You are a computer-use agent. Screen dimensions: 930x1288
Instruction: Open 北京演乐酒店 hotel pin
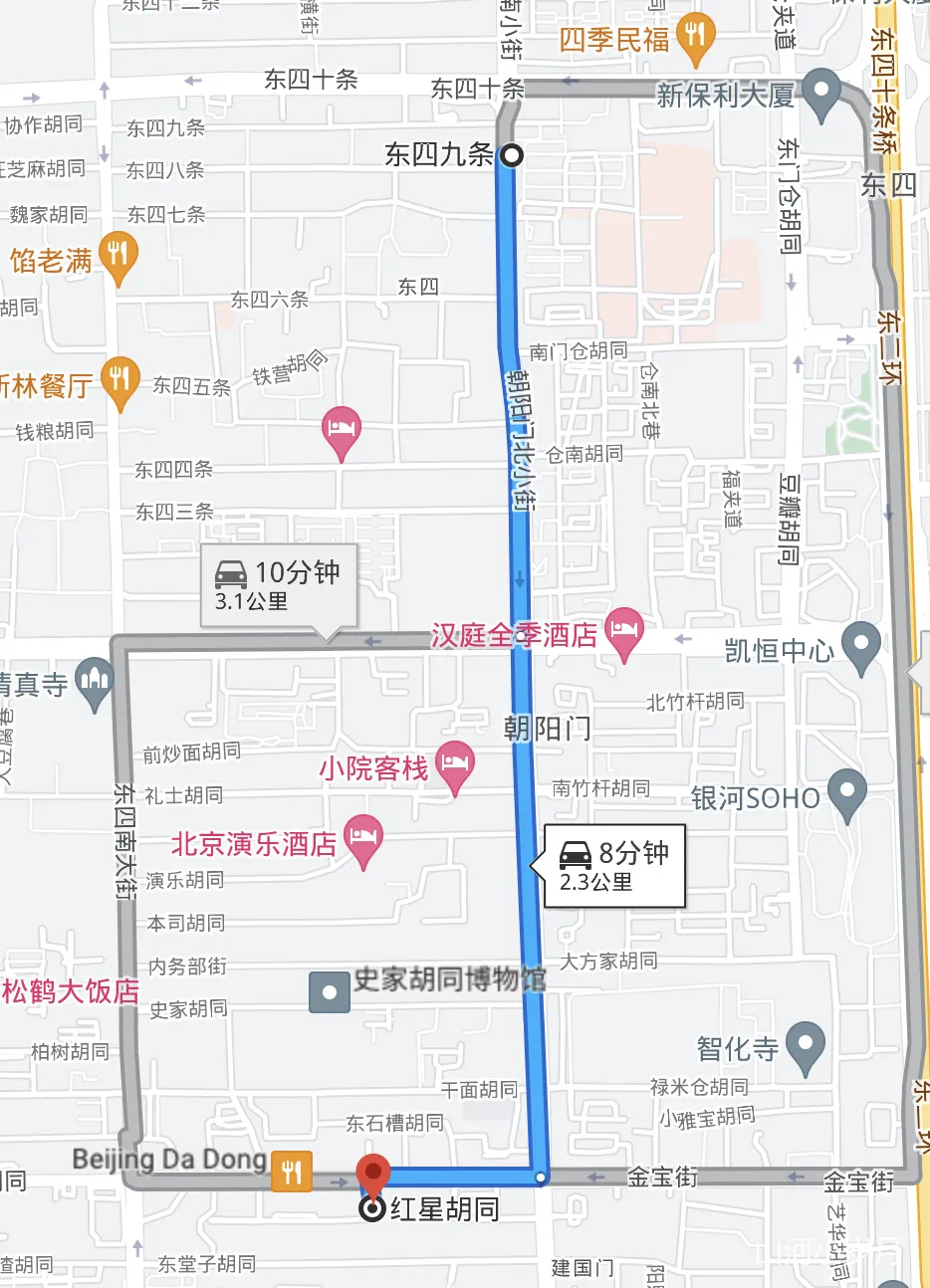[363, 839]
